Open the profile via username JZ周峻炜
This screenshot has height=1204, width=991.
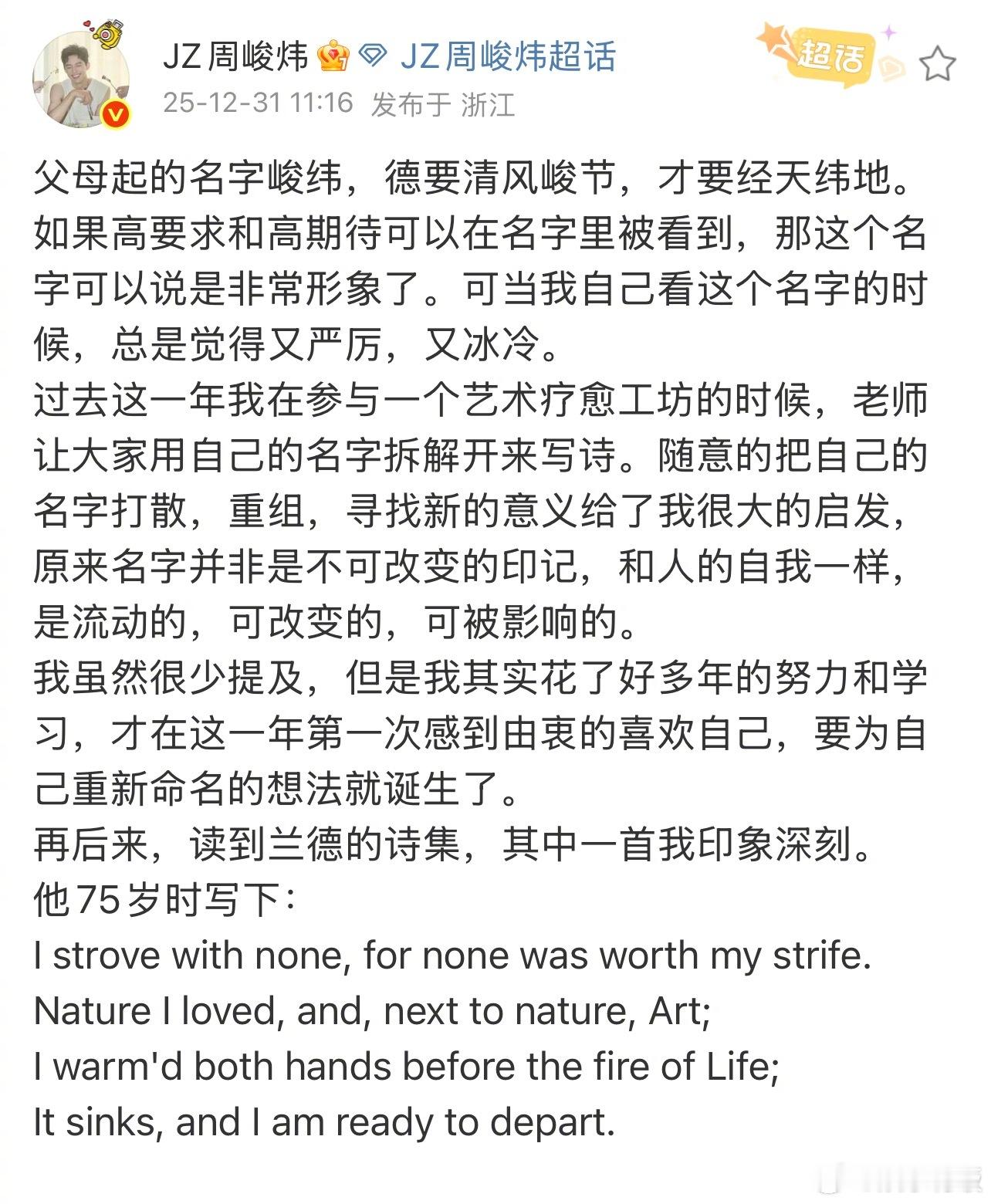[234, 56]
